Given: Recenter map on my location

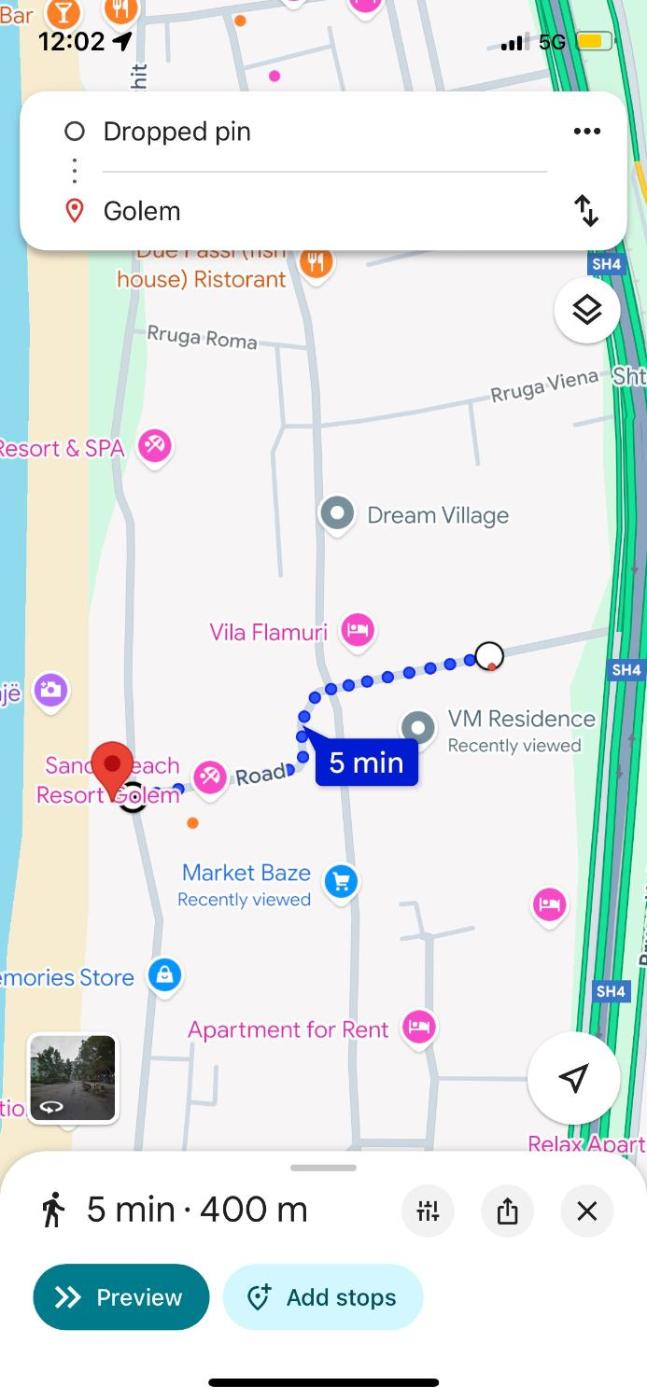Looking at the screenshot, I should (x=573, y=1078).
